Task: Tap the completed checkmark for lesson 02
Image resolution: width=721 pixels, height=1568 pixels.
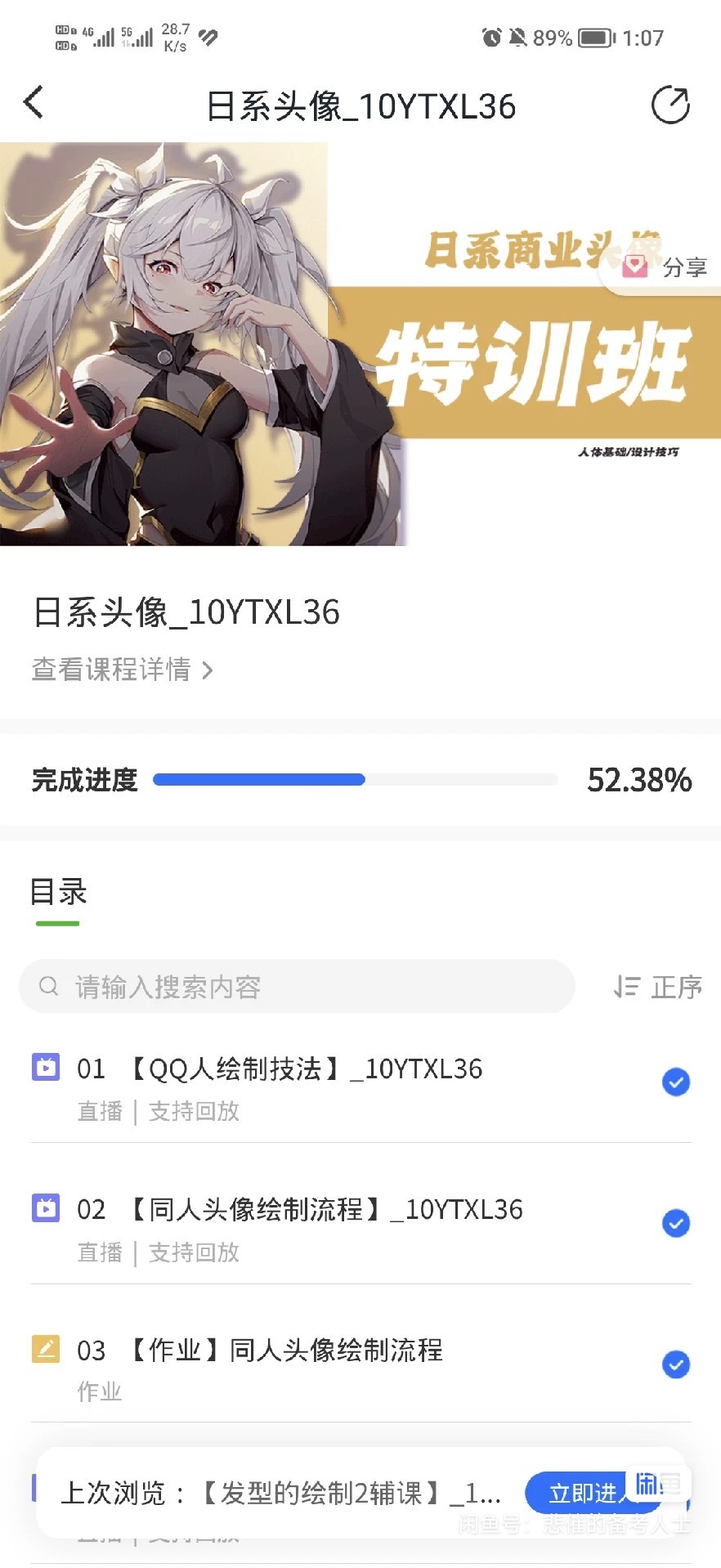Action: pyautogui.click(x=676, y=1223)
